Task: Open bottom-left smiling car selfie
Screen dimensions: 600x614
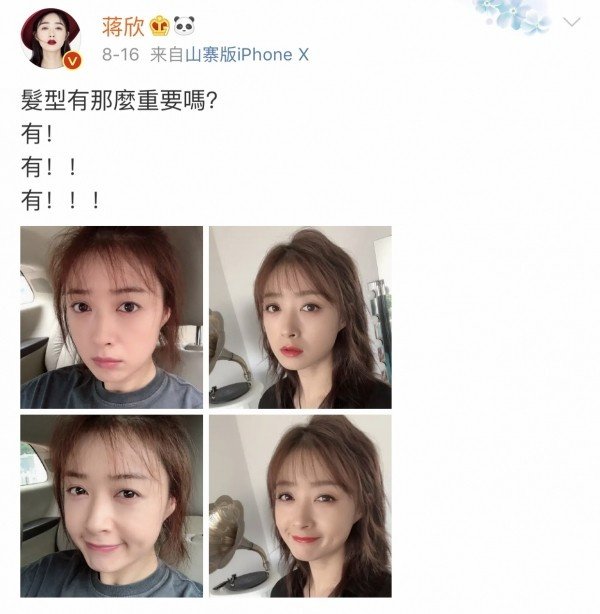Action: [111, 506]
